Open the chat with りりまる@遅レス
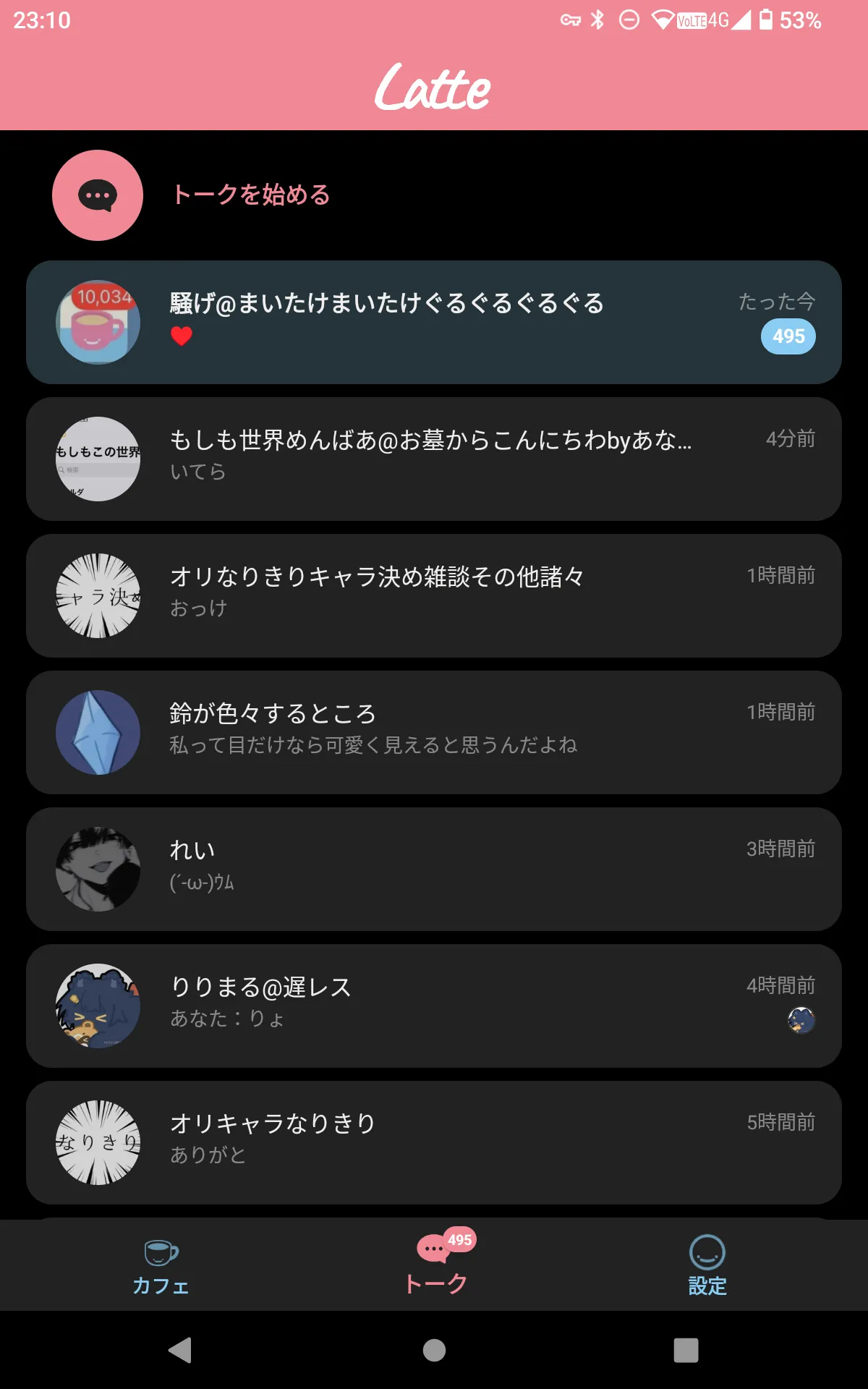This screenshot has height=1389, width=868. point(434,1006)
